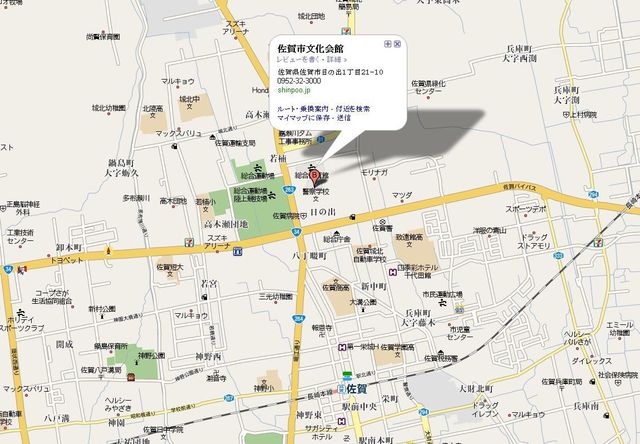The height and width of the screenshot is (444, 640).
Task: Open the レビューを書く link
Action: point(297,59)
